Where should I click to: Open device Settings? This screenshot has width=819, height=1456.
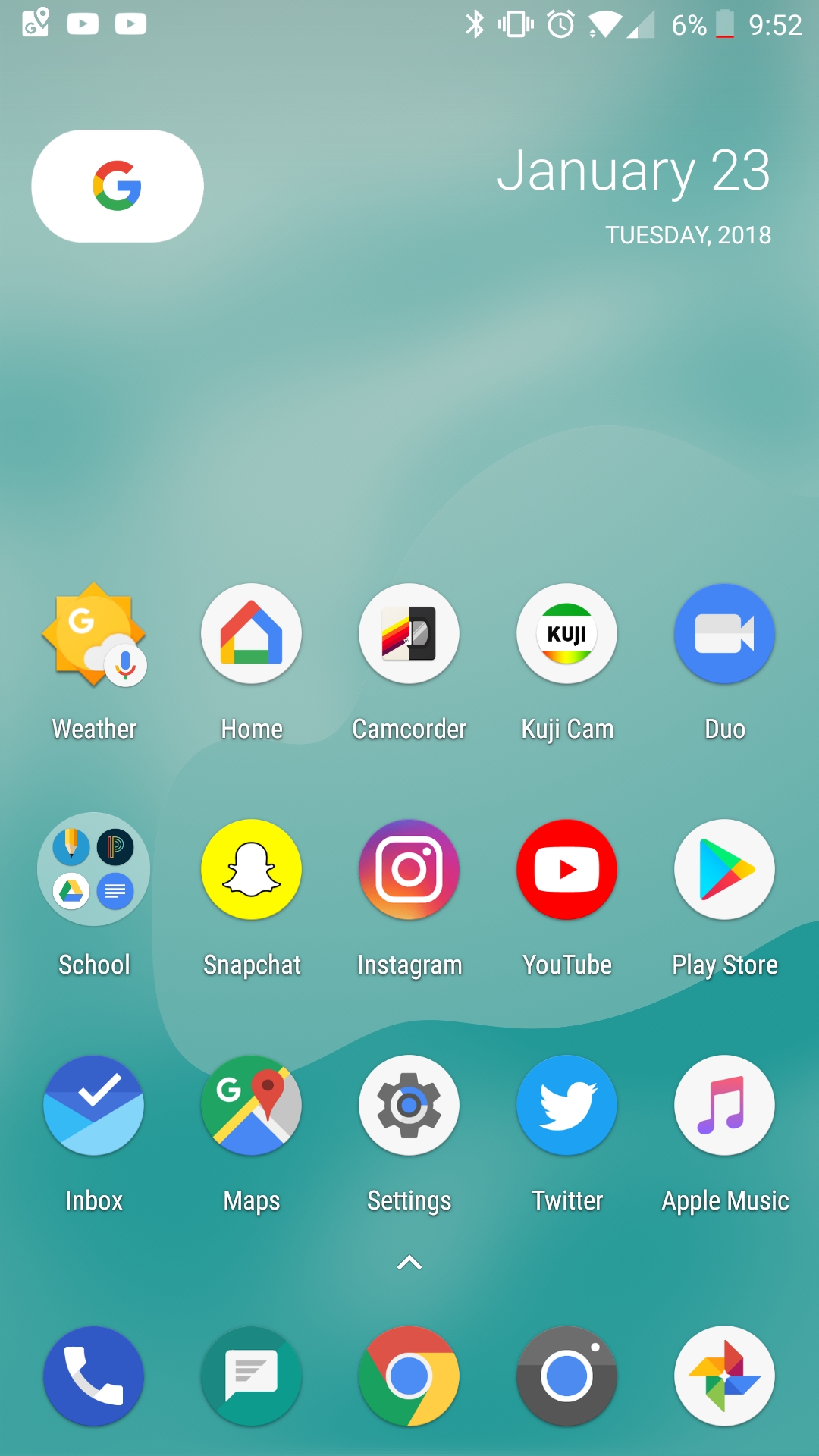[x=409, y=1105]
